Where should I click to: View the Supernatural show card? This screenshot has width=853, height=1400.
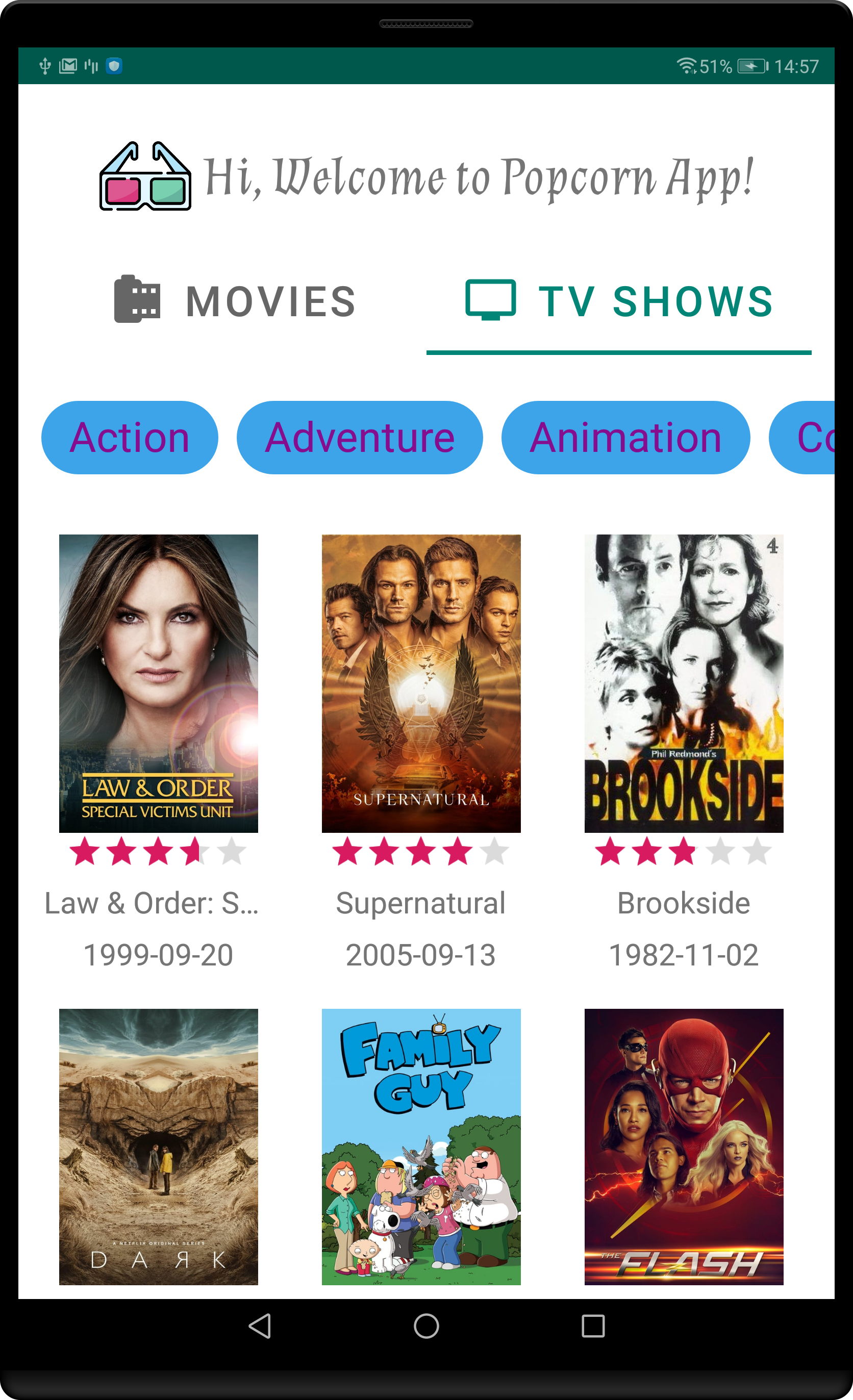click(421, 683)
